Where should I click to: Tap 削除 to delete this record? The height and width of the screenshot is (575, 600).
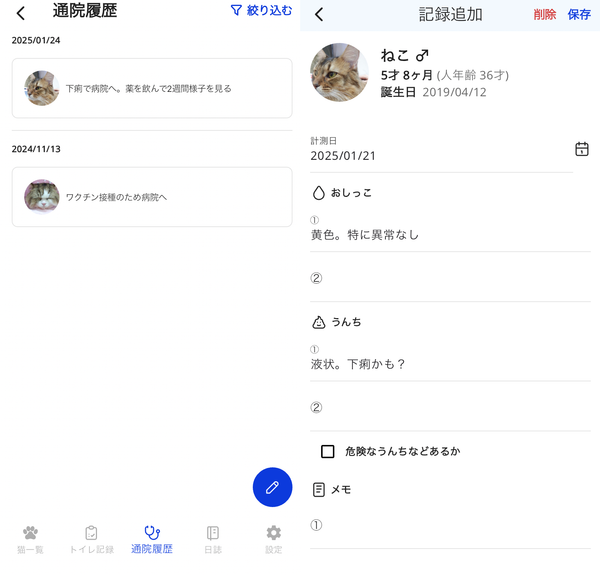(x=545, y=15)
